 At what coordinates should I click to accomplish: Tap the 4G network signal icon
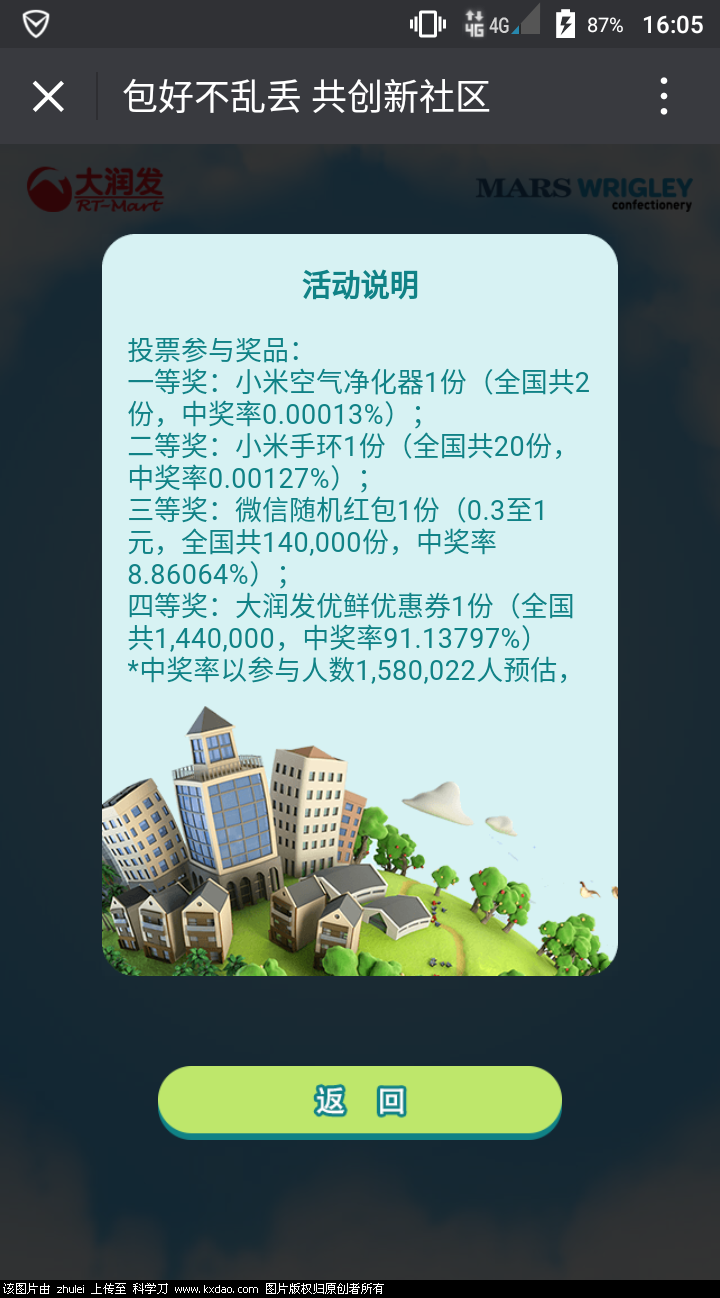509,23
